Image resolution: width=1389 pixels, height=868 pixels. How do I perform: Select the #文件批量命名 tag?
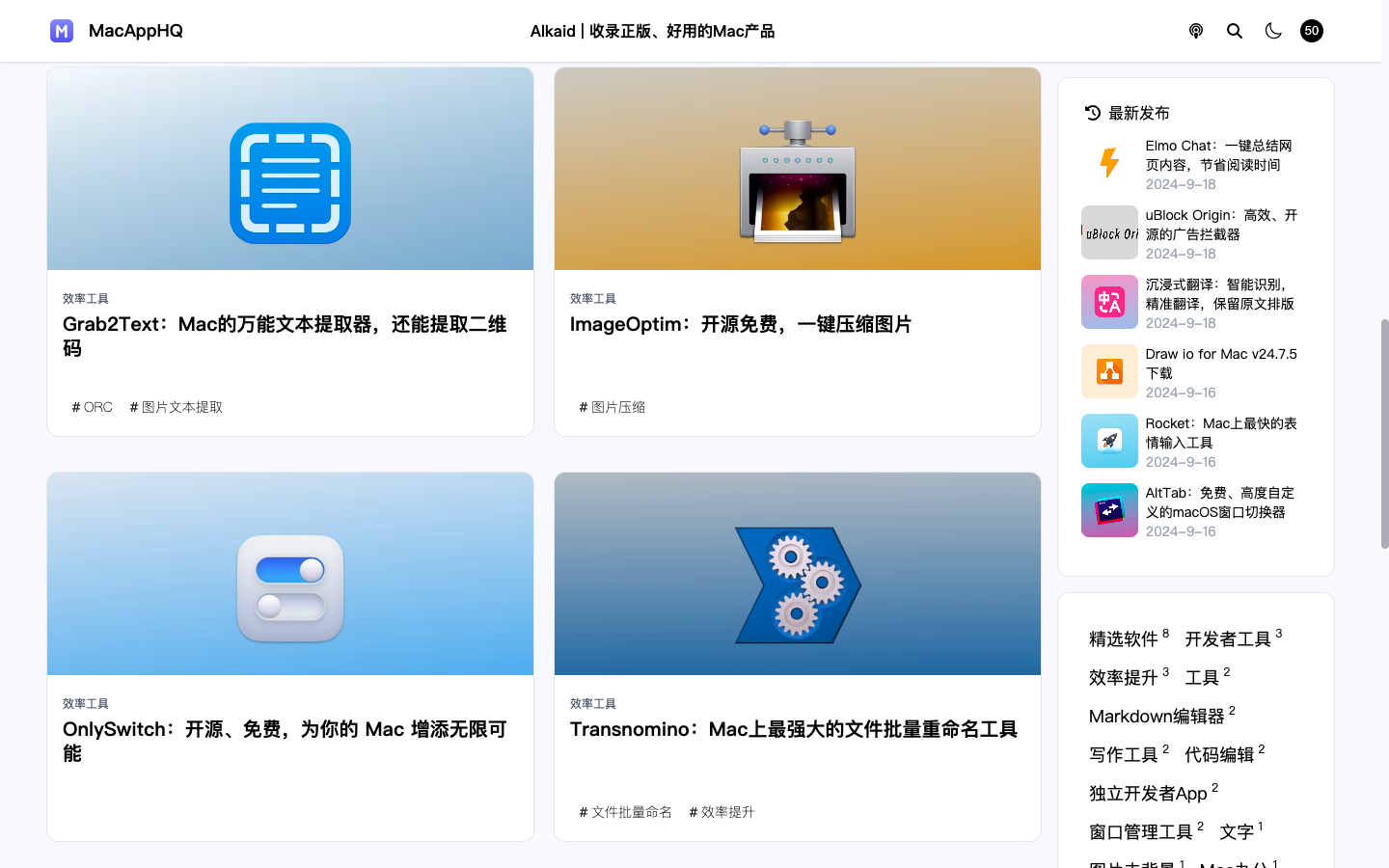pyautogui.click(x=626, y=812)
